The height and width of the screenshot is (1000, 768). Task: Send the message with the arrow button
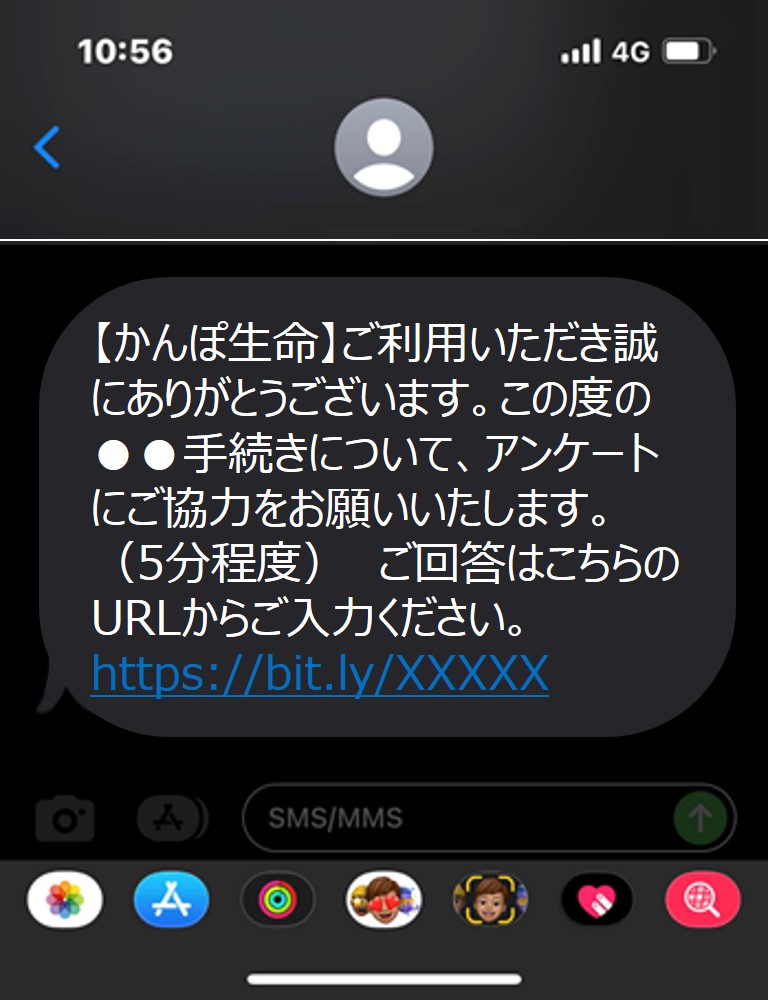(x=700, y=819)
